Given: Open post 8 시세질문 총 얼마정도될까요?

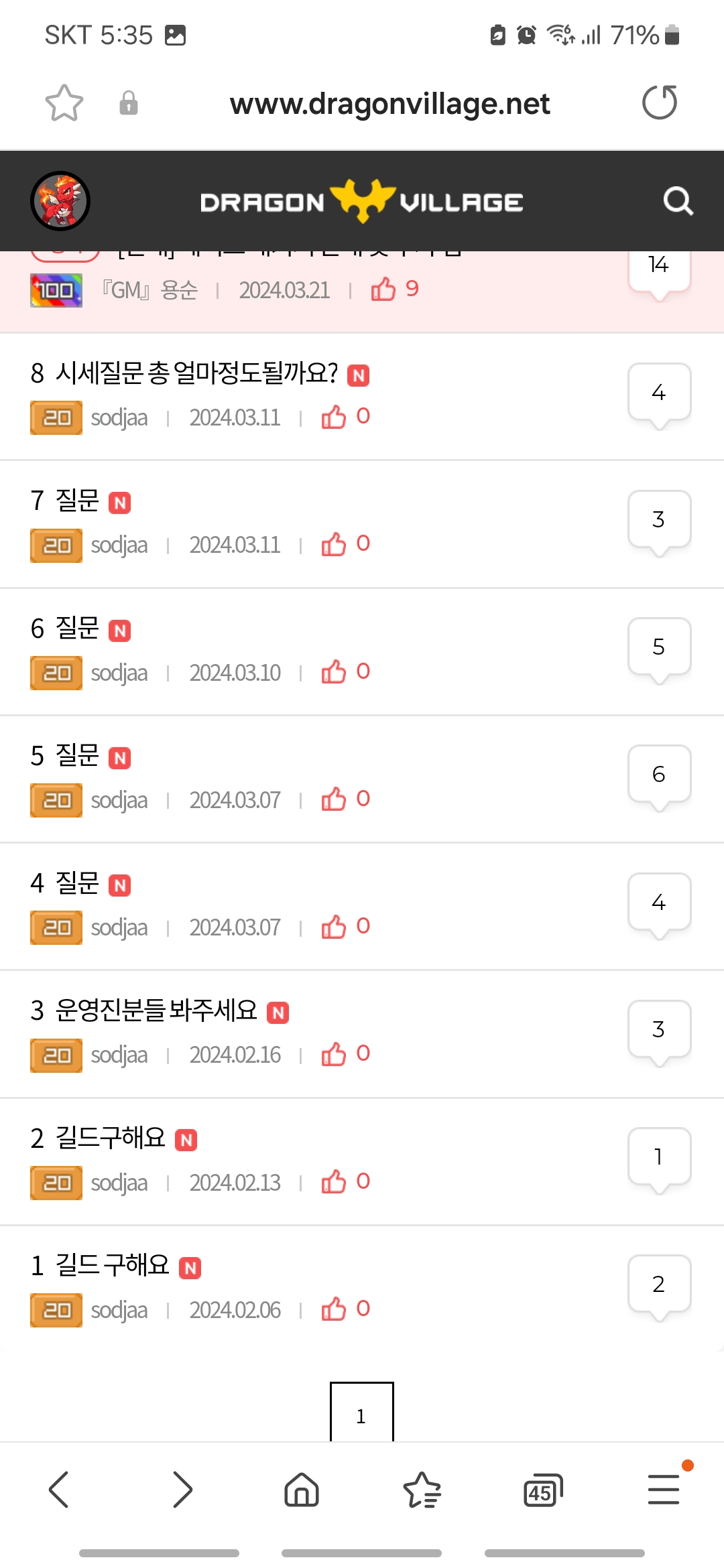Looking at the screenshot, I should (x=196, y=373).
